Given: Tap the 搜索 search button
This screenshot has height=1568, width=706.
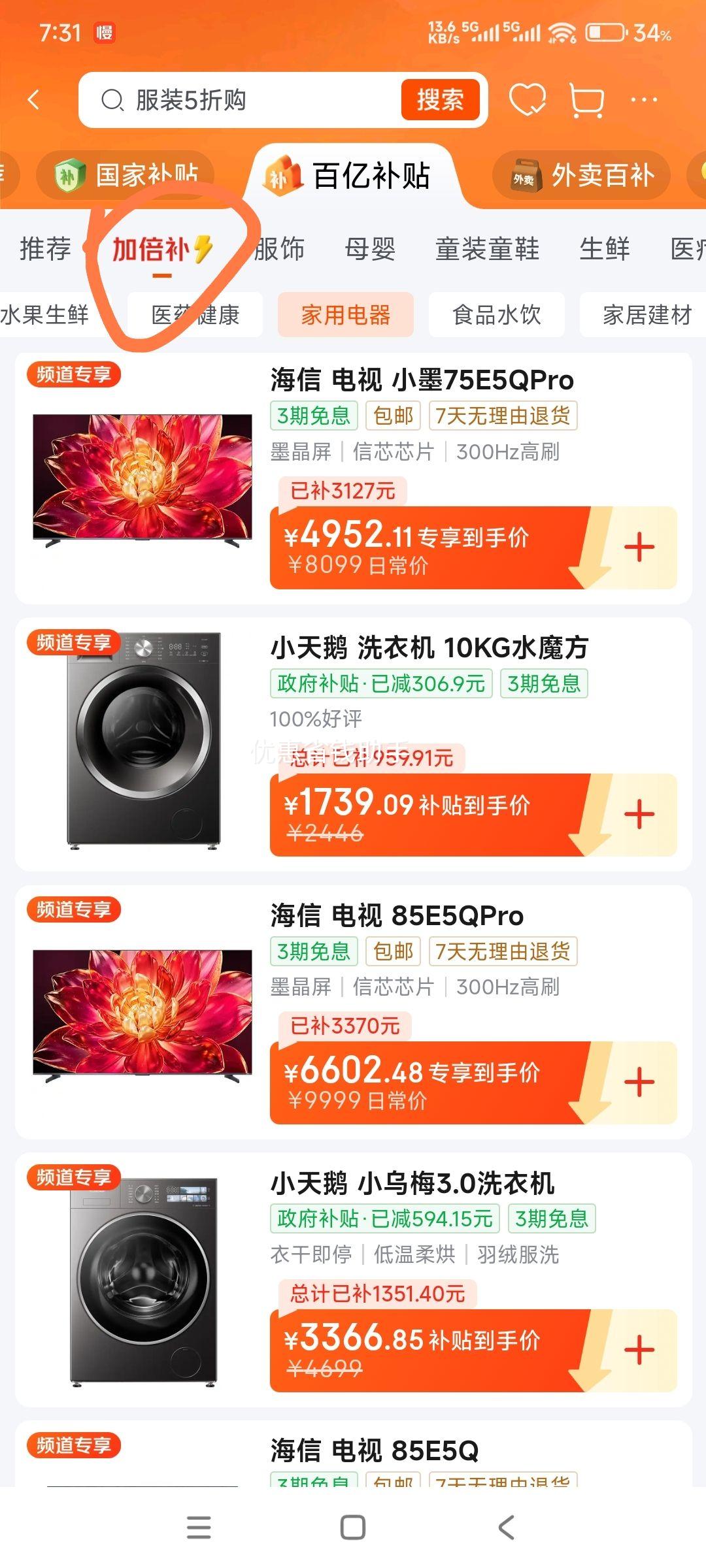Looking at the screenshot, I should 440,99.
